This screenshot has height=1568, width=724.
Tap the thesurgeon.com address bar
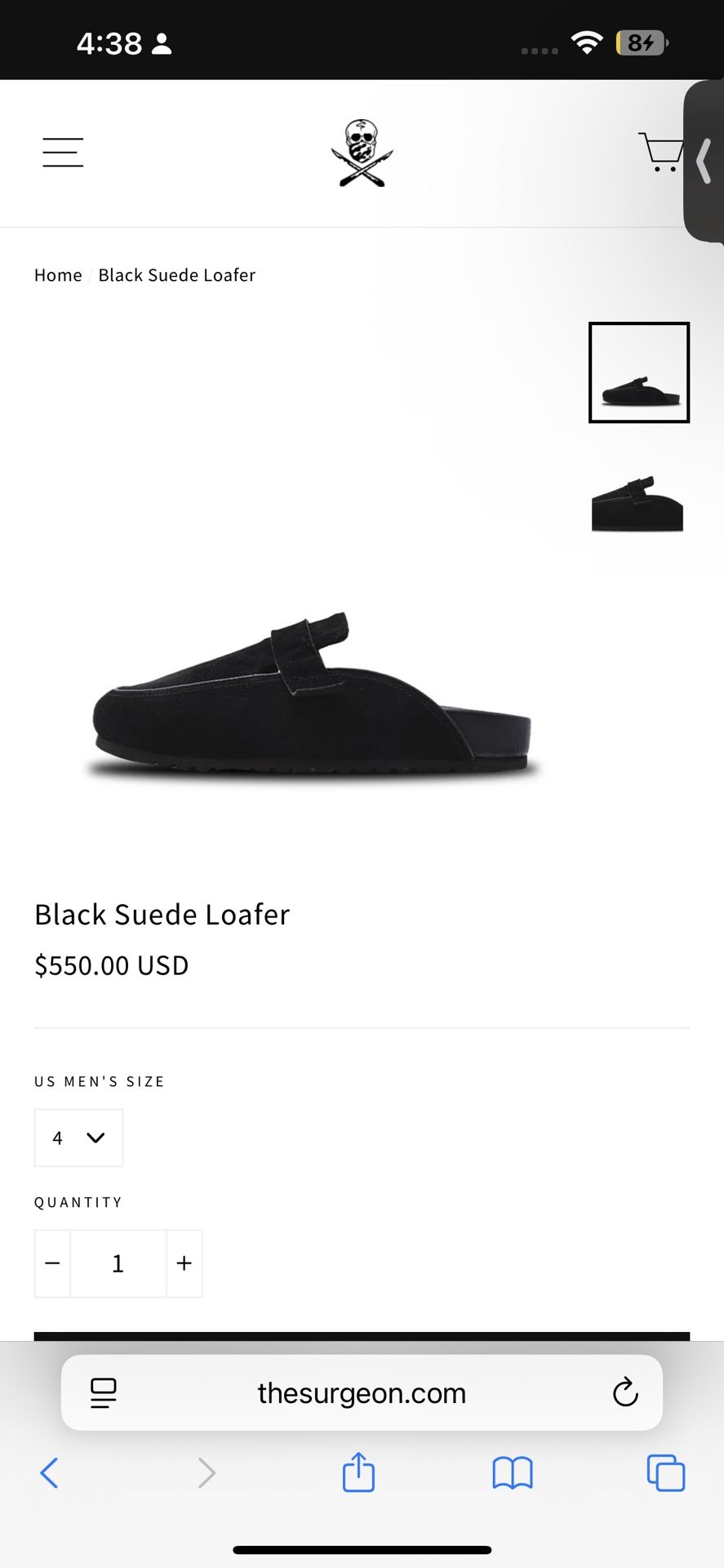point(362,1393)
